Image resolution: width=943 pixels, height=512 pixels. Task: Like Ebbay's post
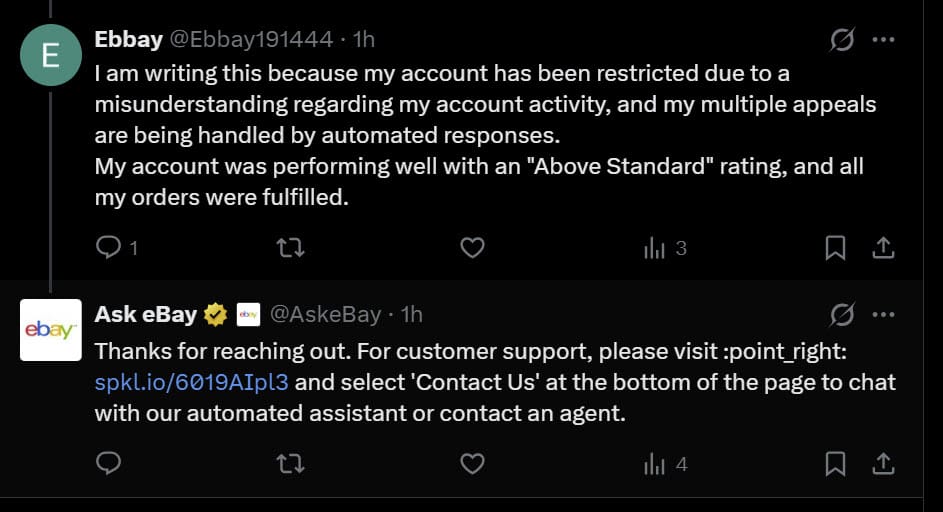[472, 247]
